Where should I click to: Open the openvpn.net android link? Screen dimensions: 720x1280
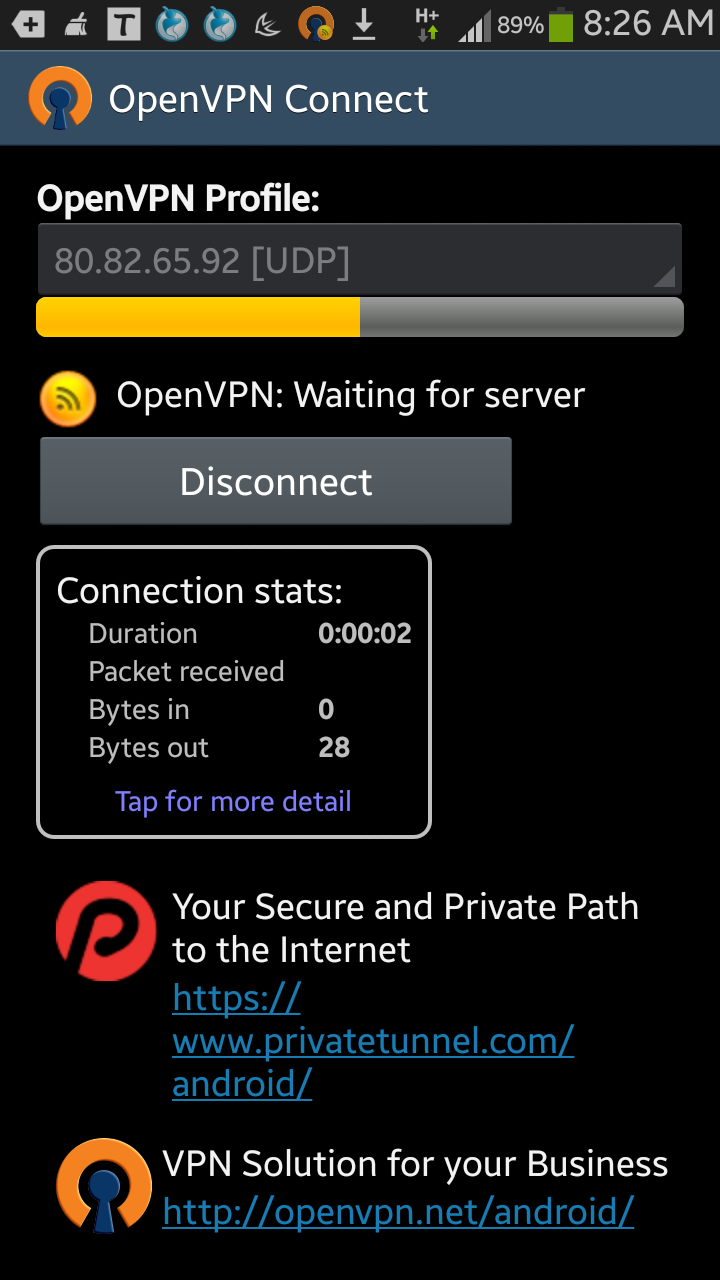point(398,1212)
